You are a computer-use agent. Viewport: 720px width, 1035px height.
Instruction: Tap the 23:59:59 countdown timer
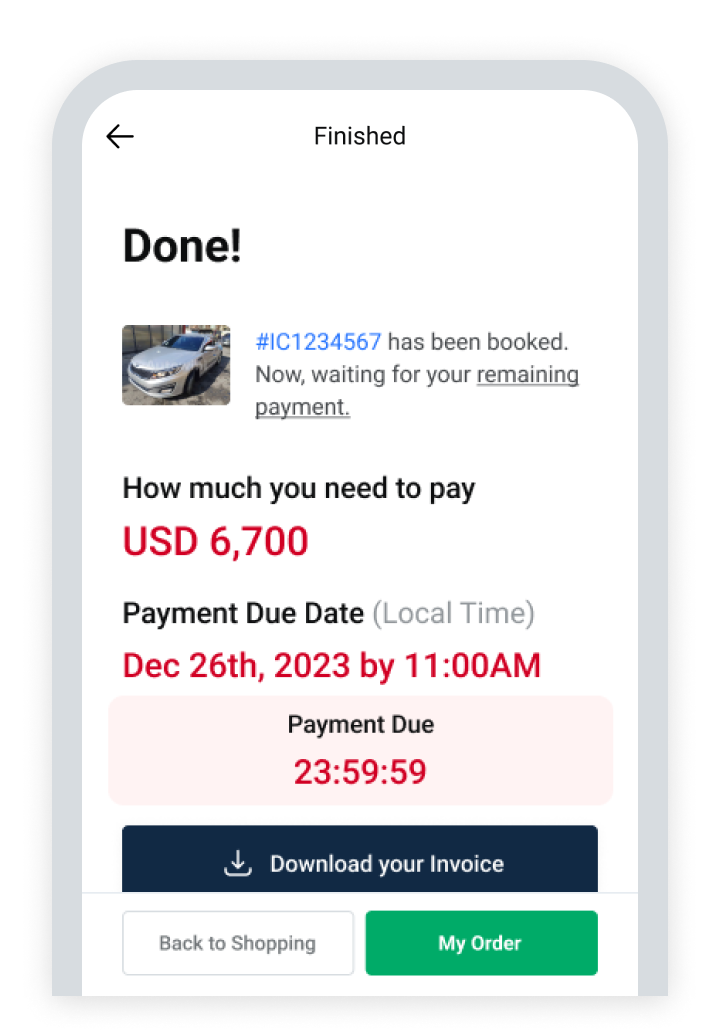point(360,772)
